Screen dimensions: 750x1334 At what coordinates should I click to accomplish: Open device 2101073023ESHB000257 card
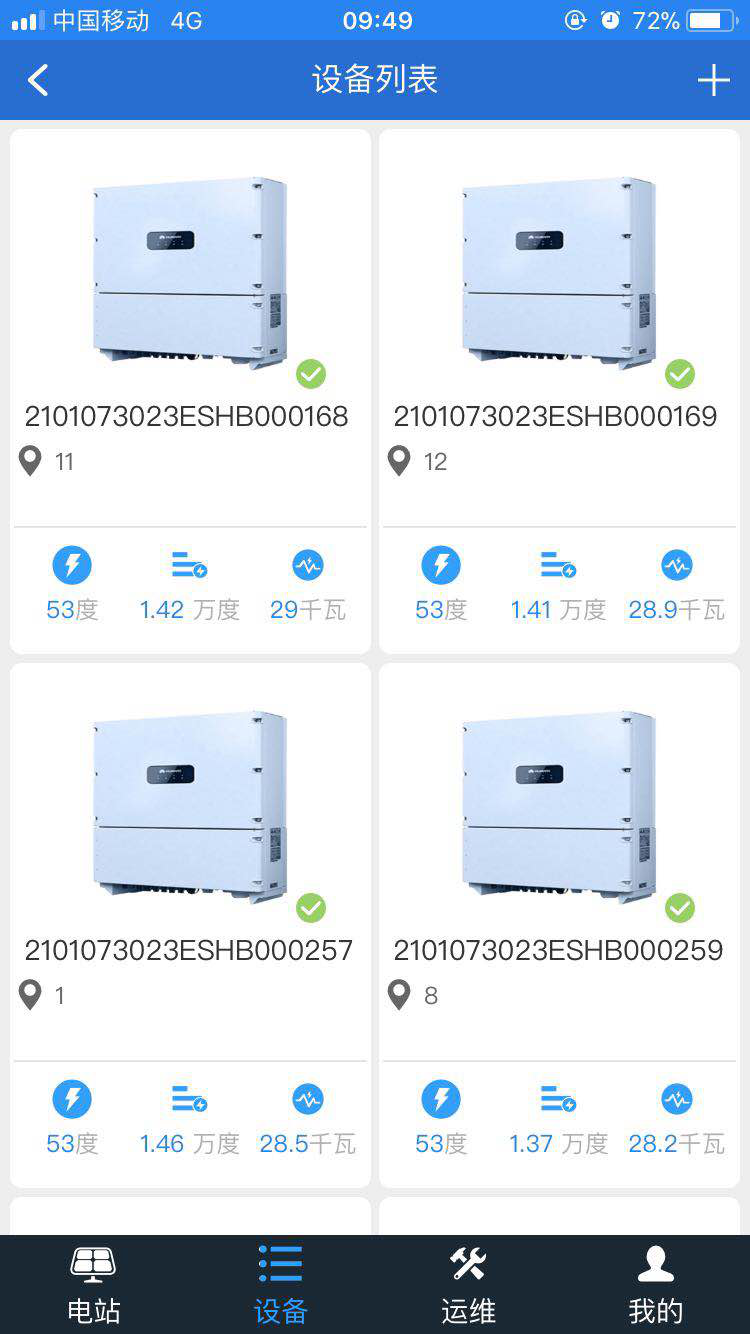point(190,924)
